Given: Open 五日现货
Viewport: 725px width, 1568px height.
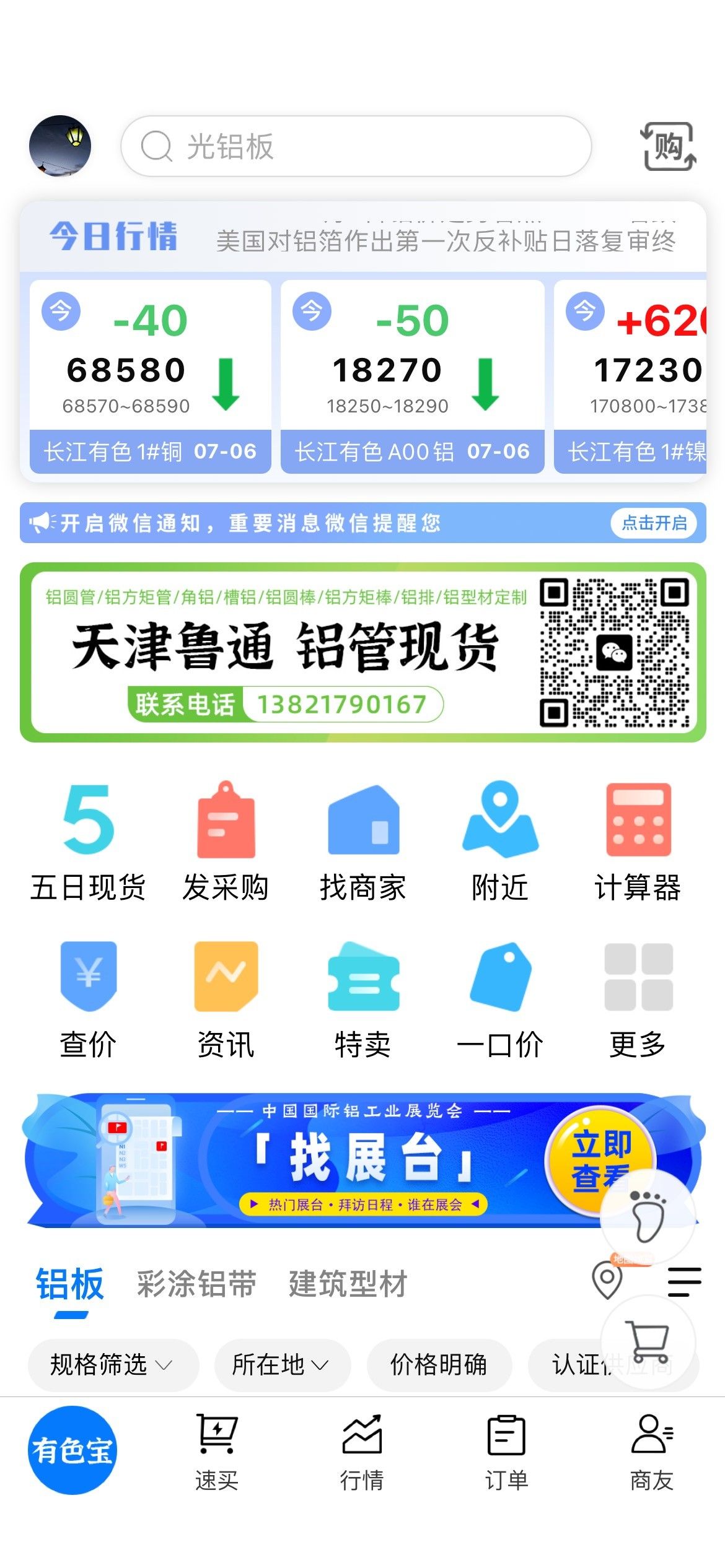Looking at the screenshot, I should click(x=88, y=842).
